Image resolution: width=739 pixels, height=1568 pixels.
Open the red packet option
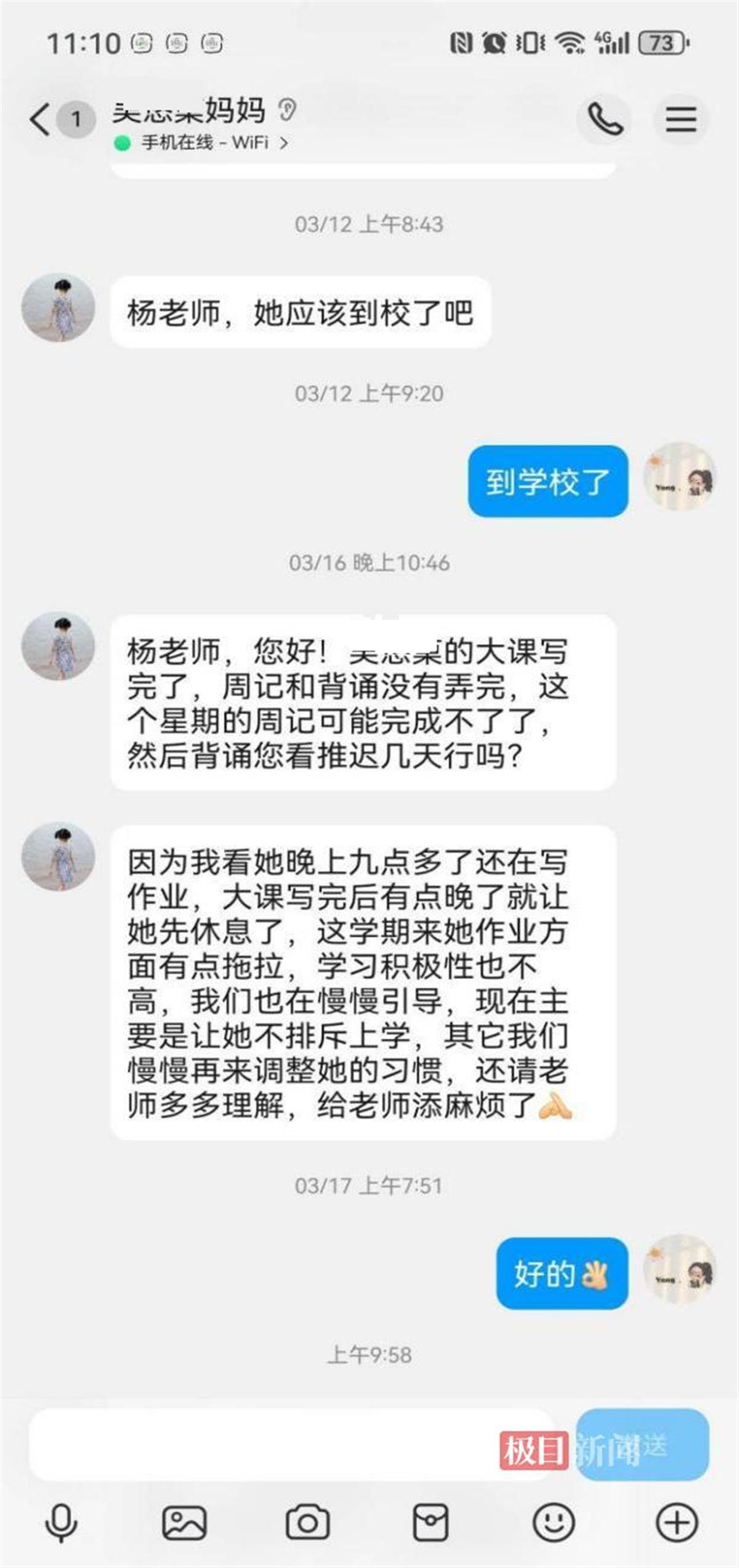pos(430,1523)
